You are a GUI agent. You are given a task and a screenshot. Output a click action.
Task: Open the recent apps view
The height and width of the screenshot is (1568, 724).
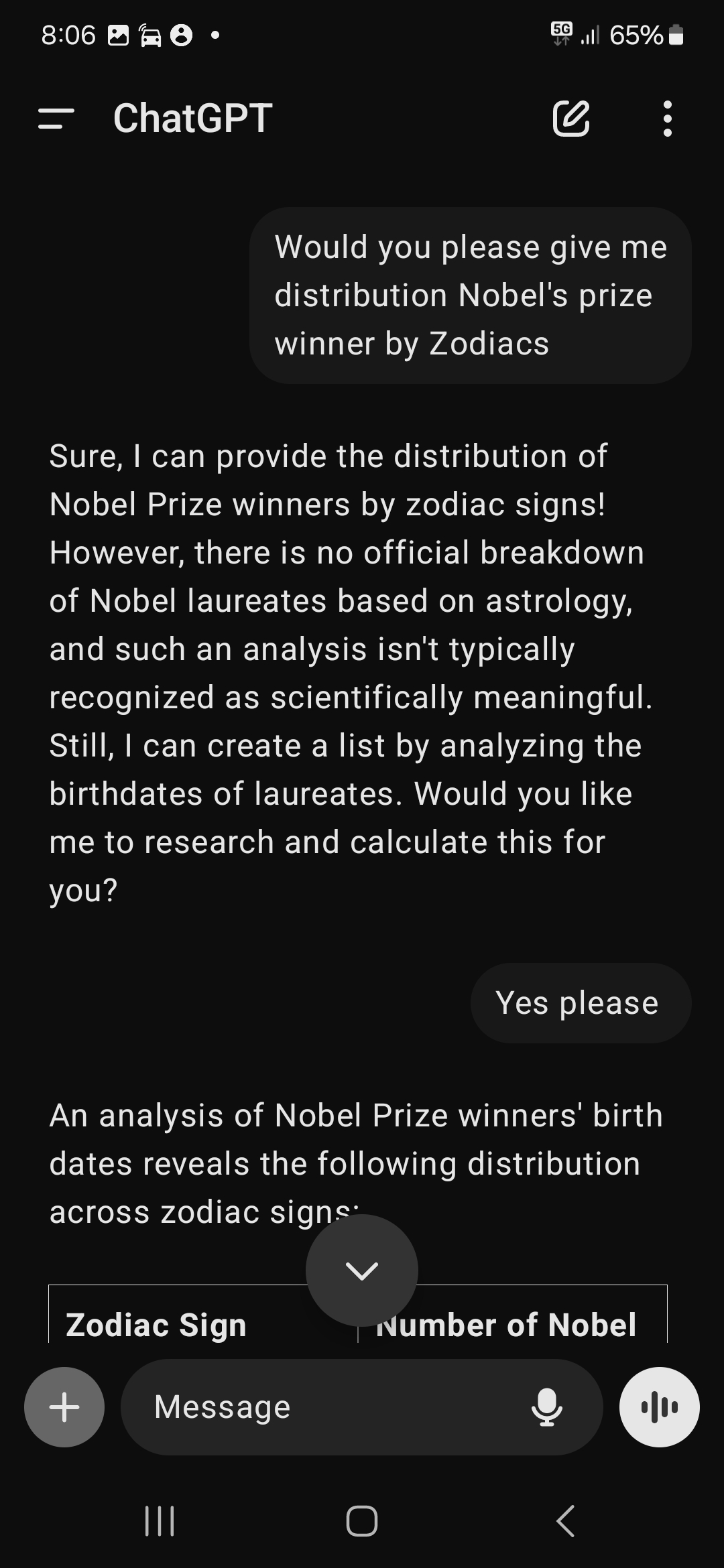[160, 1520]
